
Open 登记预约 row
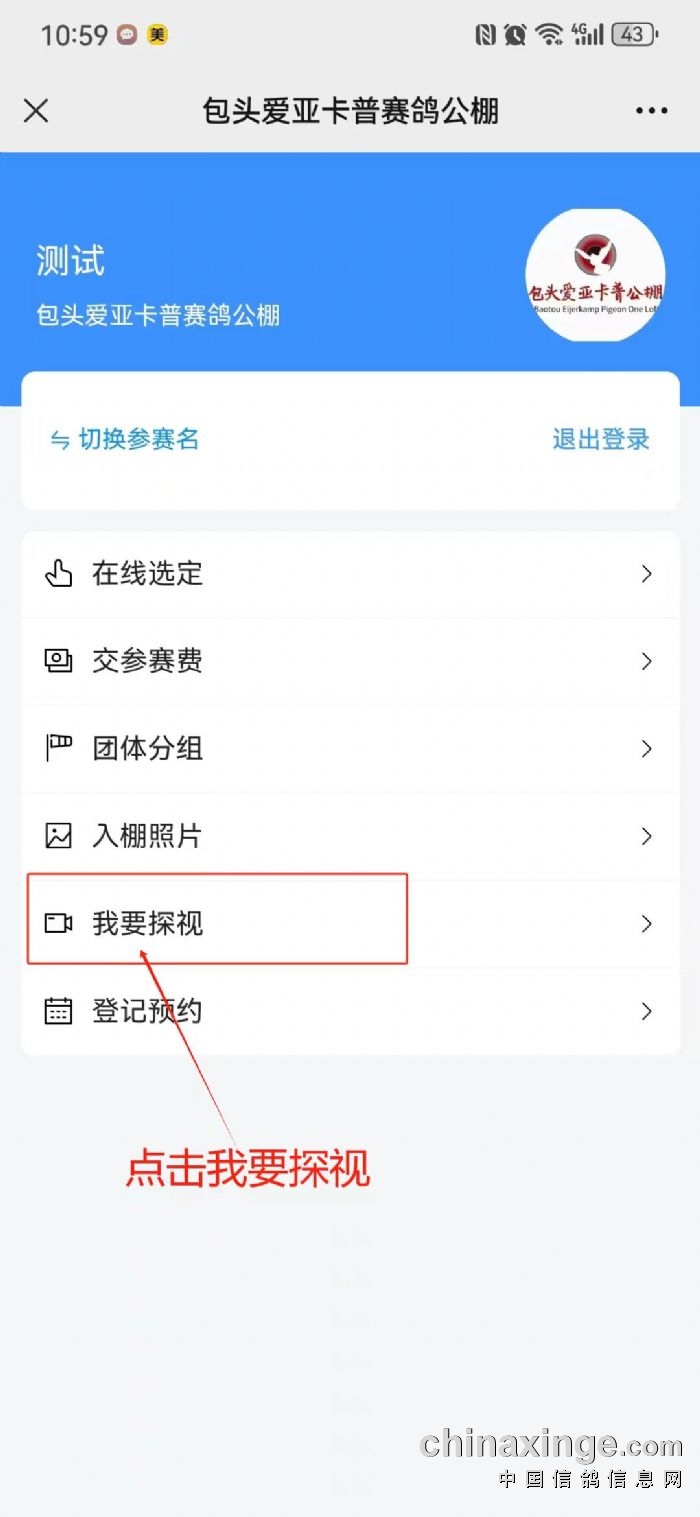(x=350, y=1011)
